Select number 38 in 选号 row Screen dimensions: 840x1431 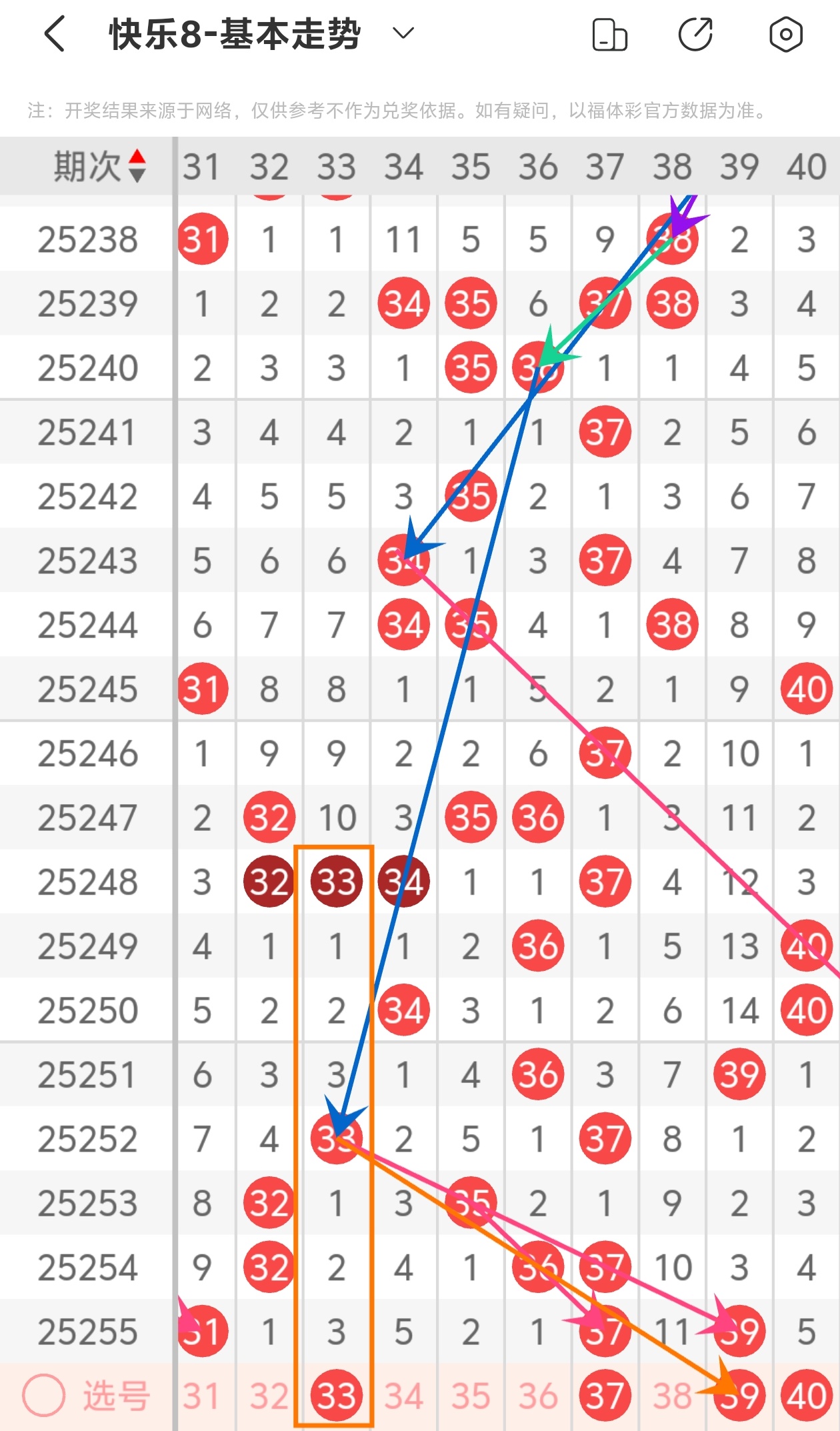coord(672,1396)
